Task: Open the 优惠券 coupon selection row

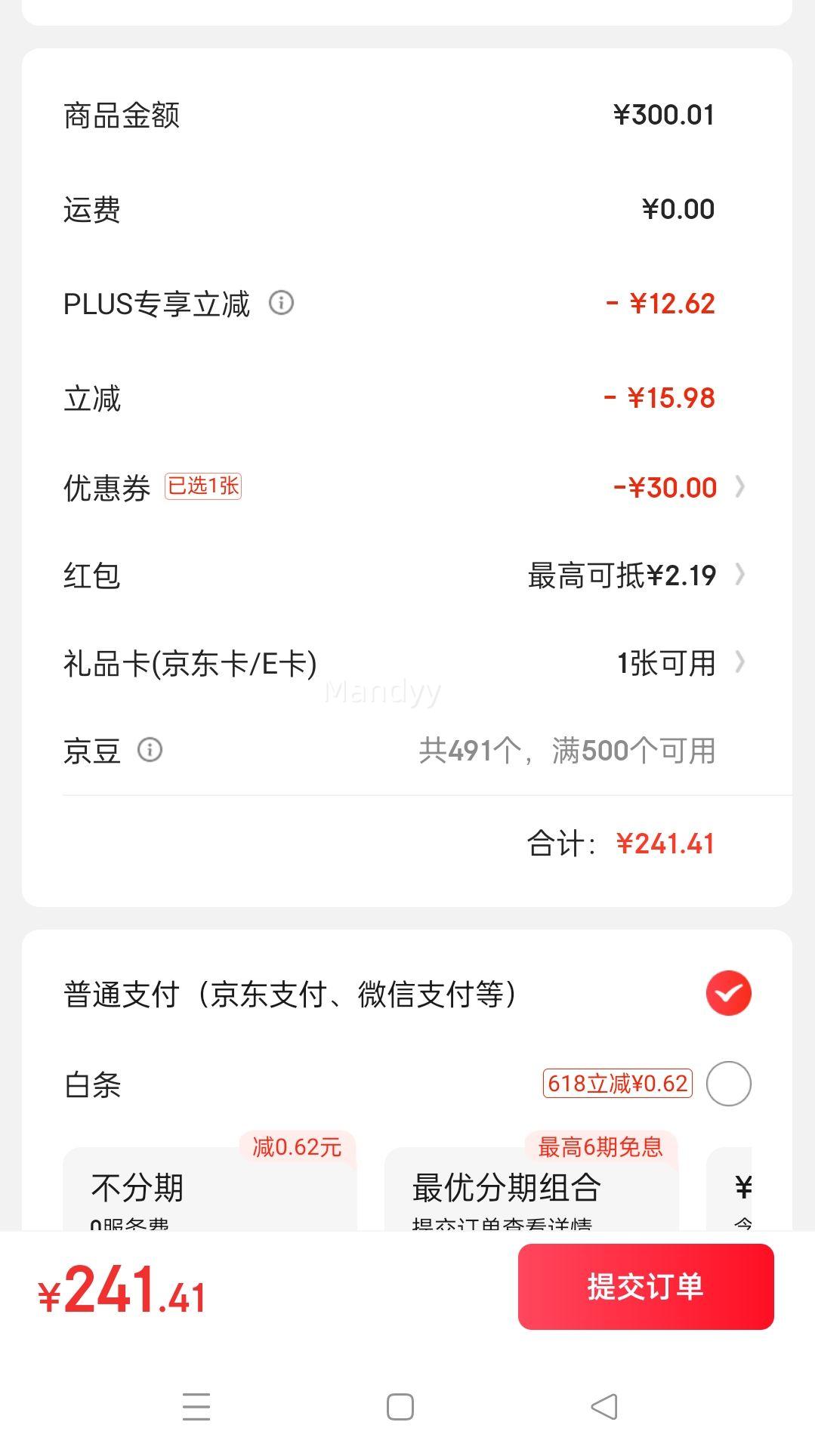Action: [407, 487]
